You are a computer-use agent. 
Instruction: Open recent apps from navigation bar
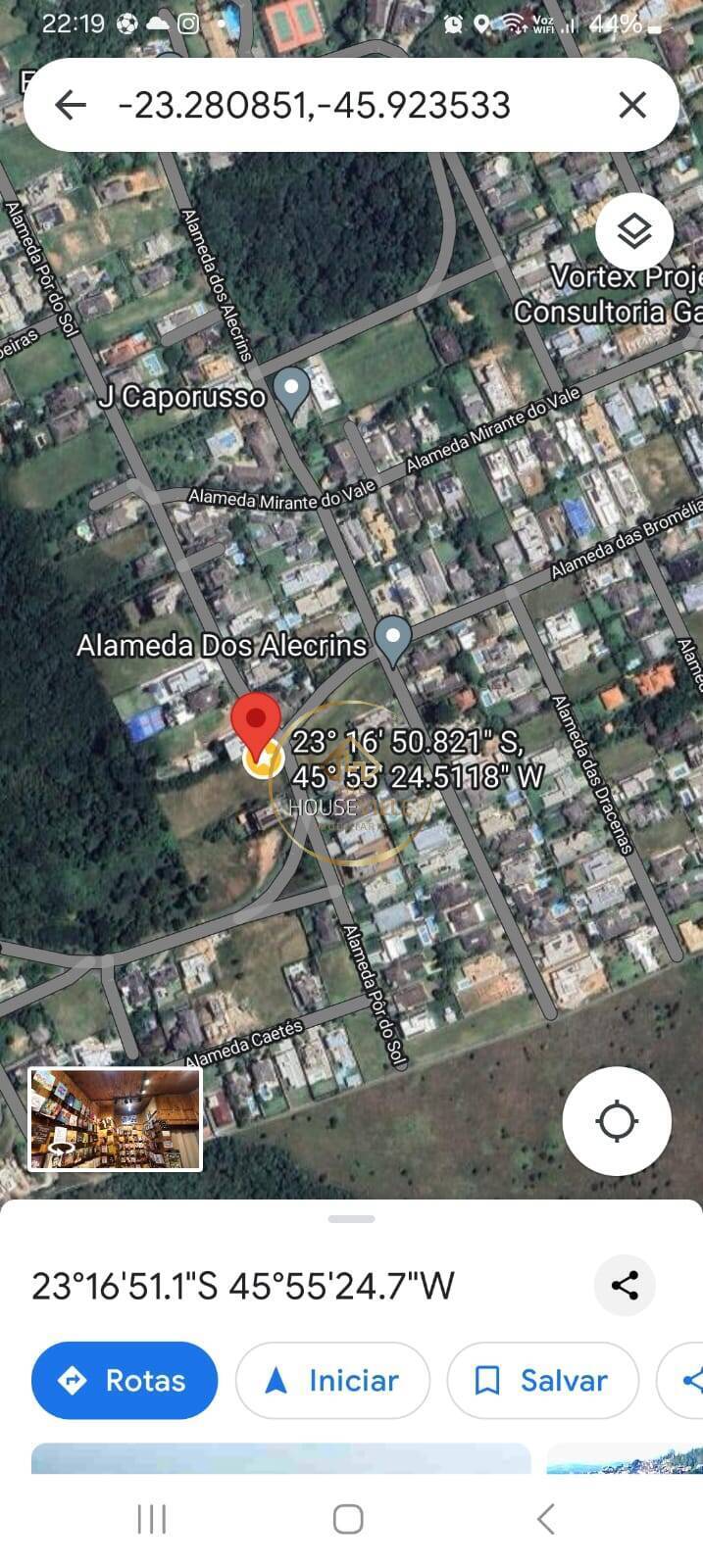point(152,1519)
